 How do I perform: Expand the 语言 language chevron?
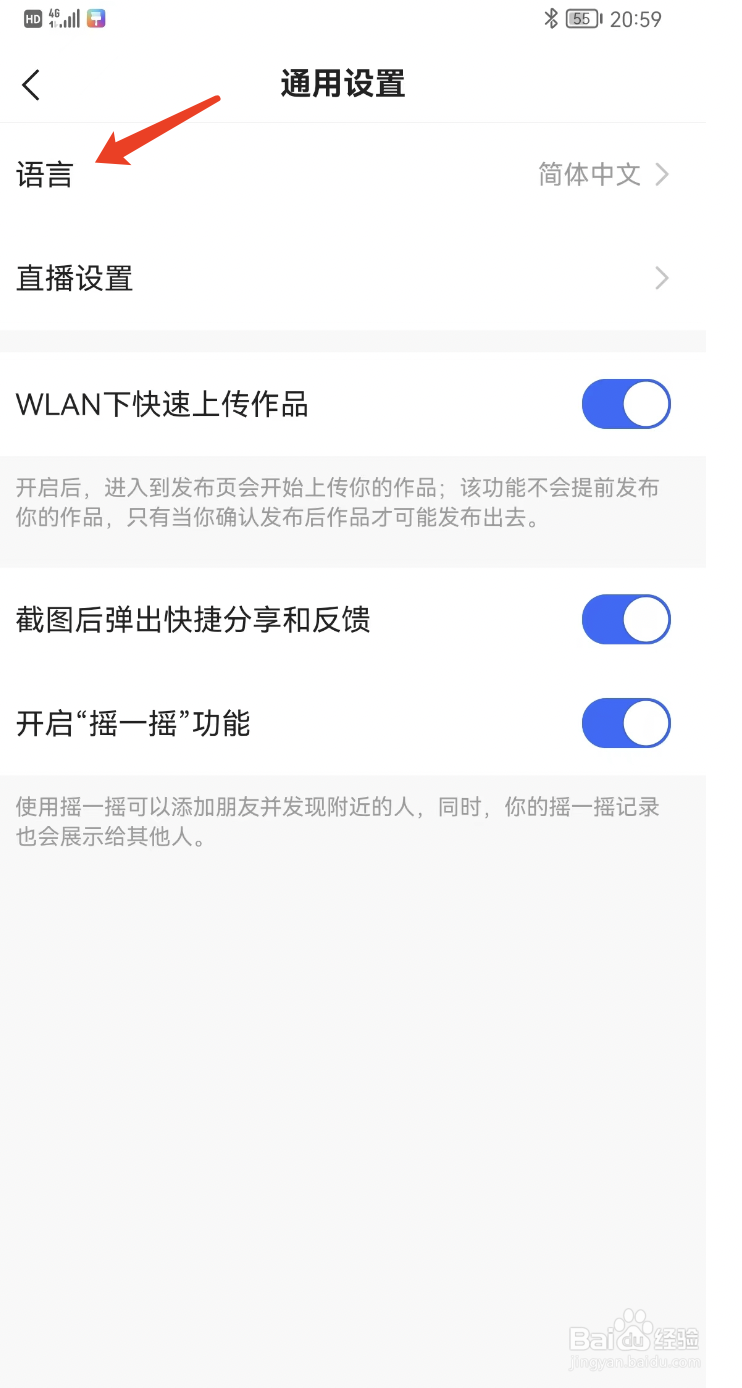(x=662, y=174)
